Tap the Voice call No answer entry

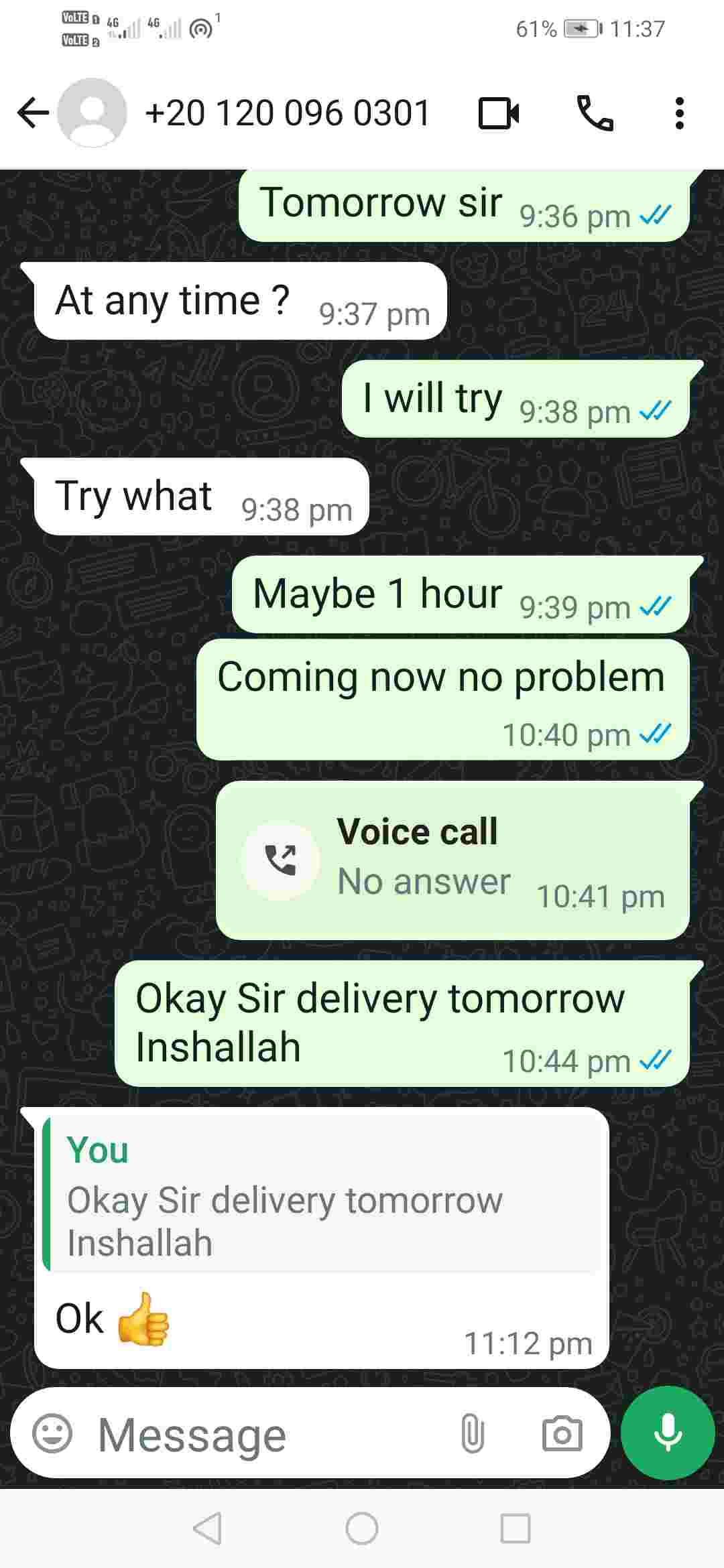452,860
